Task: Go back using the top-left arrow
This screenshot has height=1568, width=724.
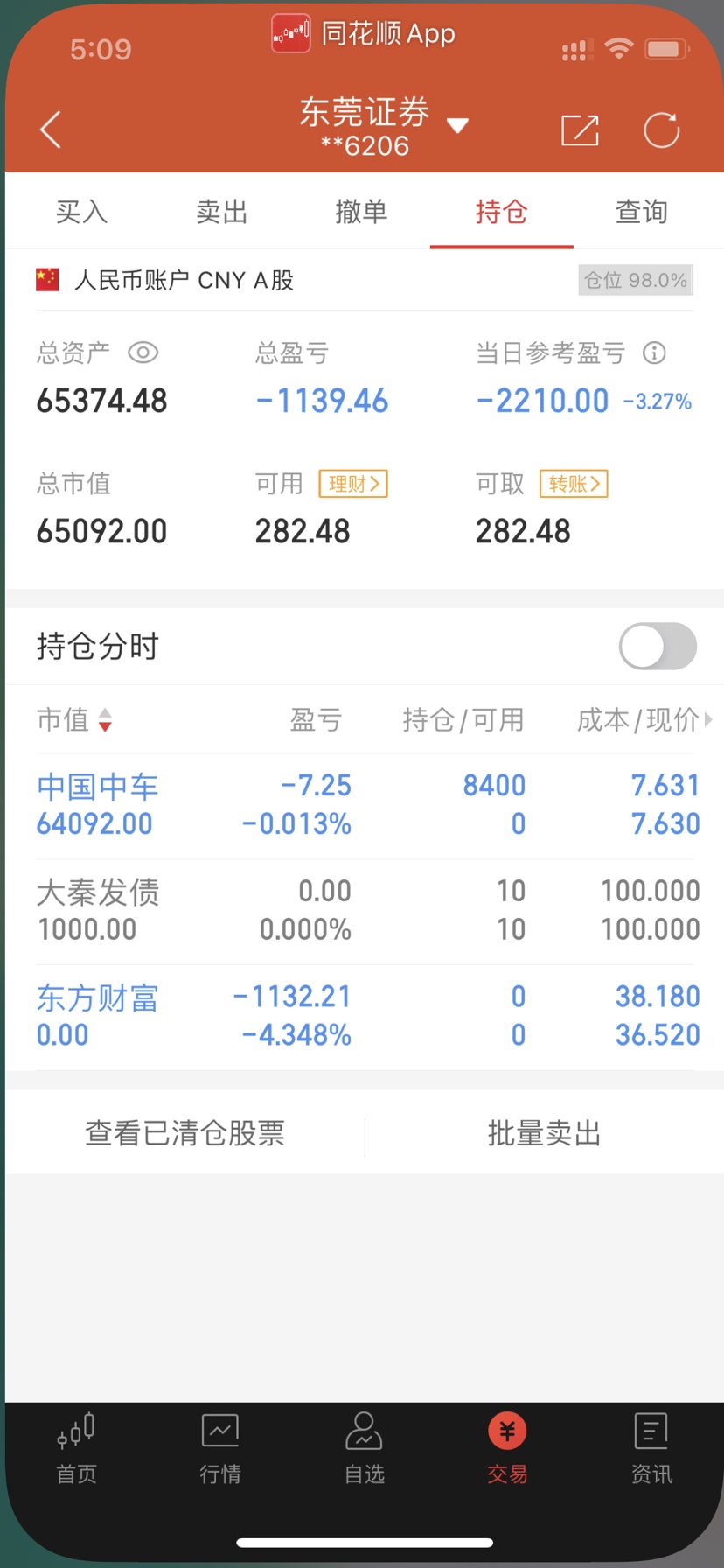Action: (x=51, y=129)
